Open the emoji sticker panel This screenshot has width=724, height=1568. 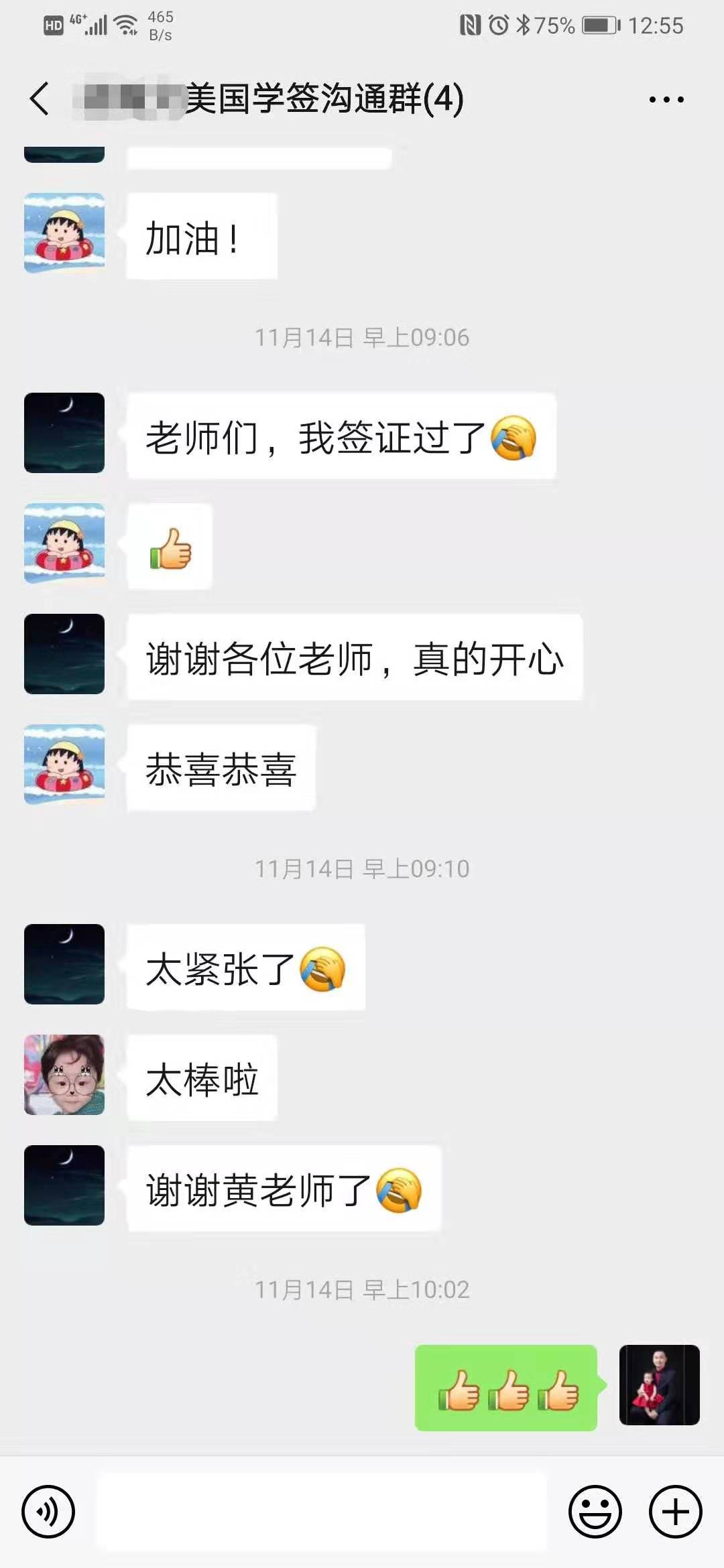[x=595, y=1512]
